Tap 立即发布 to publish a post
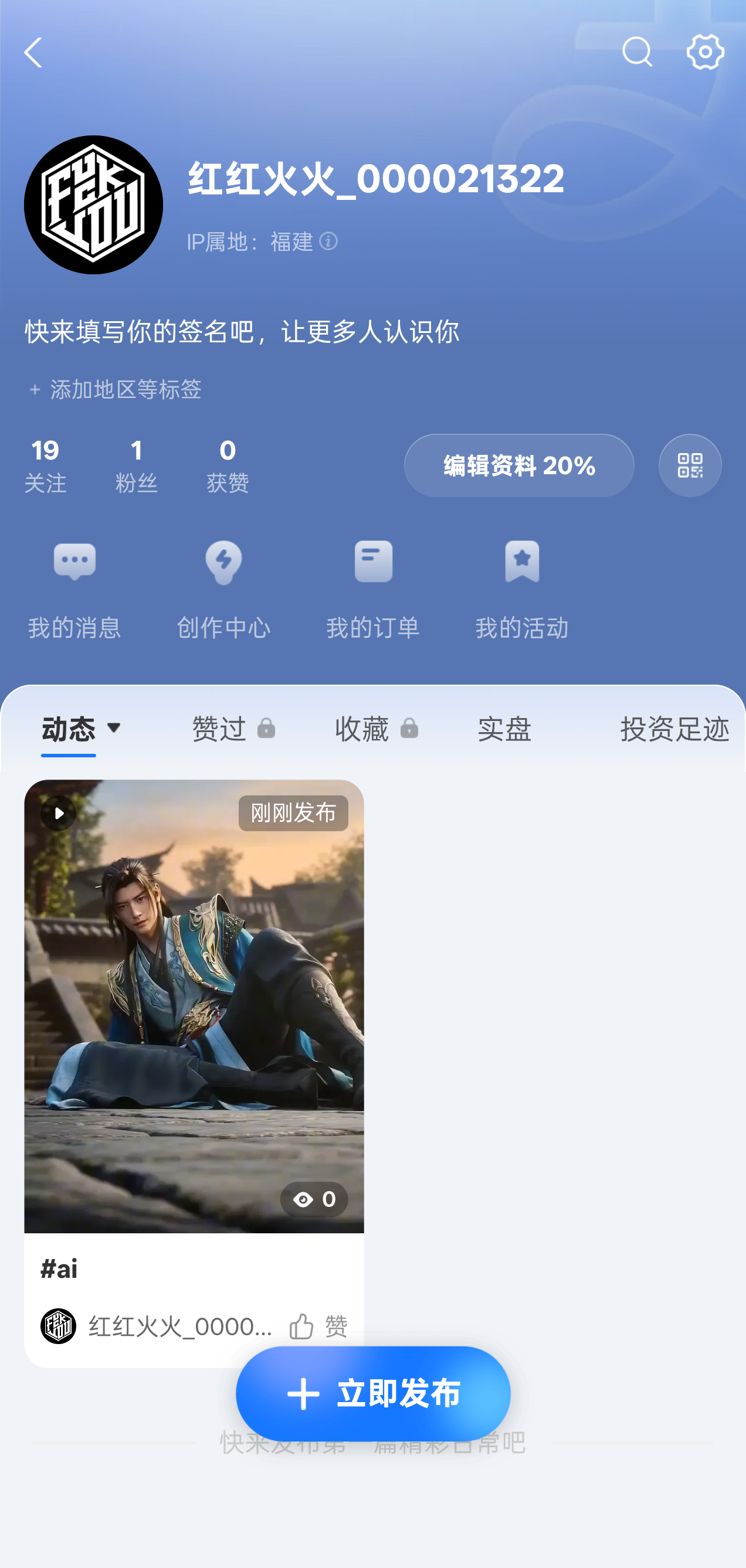The height and width of the screenshot is (1568, 746). point(372,1393)
